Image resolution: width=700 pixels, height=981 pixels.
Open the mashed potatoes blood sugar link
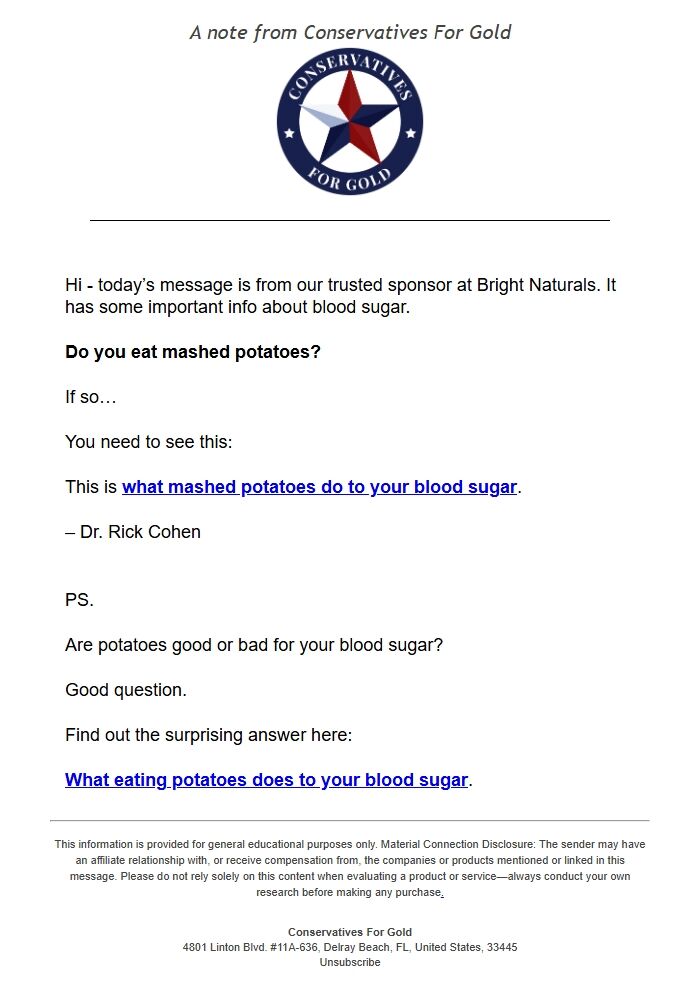(x=319, y=488)
